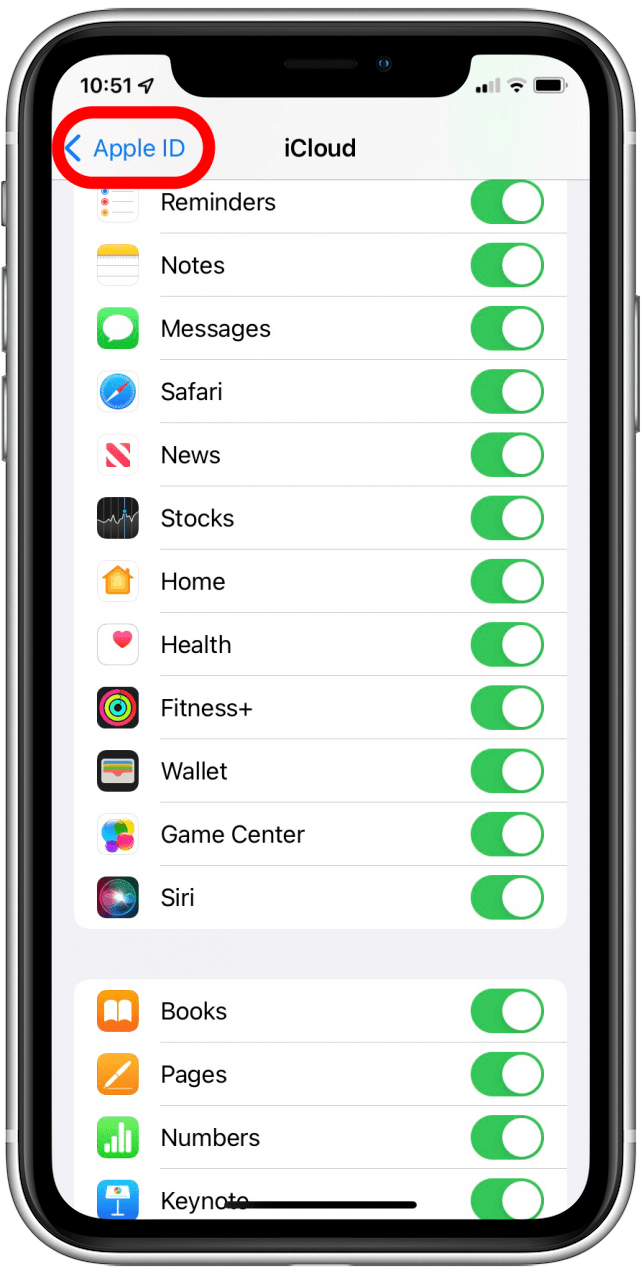This screenshot has height=1274, width=642.
Task: Go back to Apple ID
Action: (x=127, y=149)
